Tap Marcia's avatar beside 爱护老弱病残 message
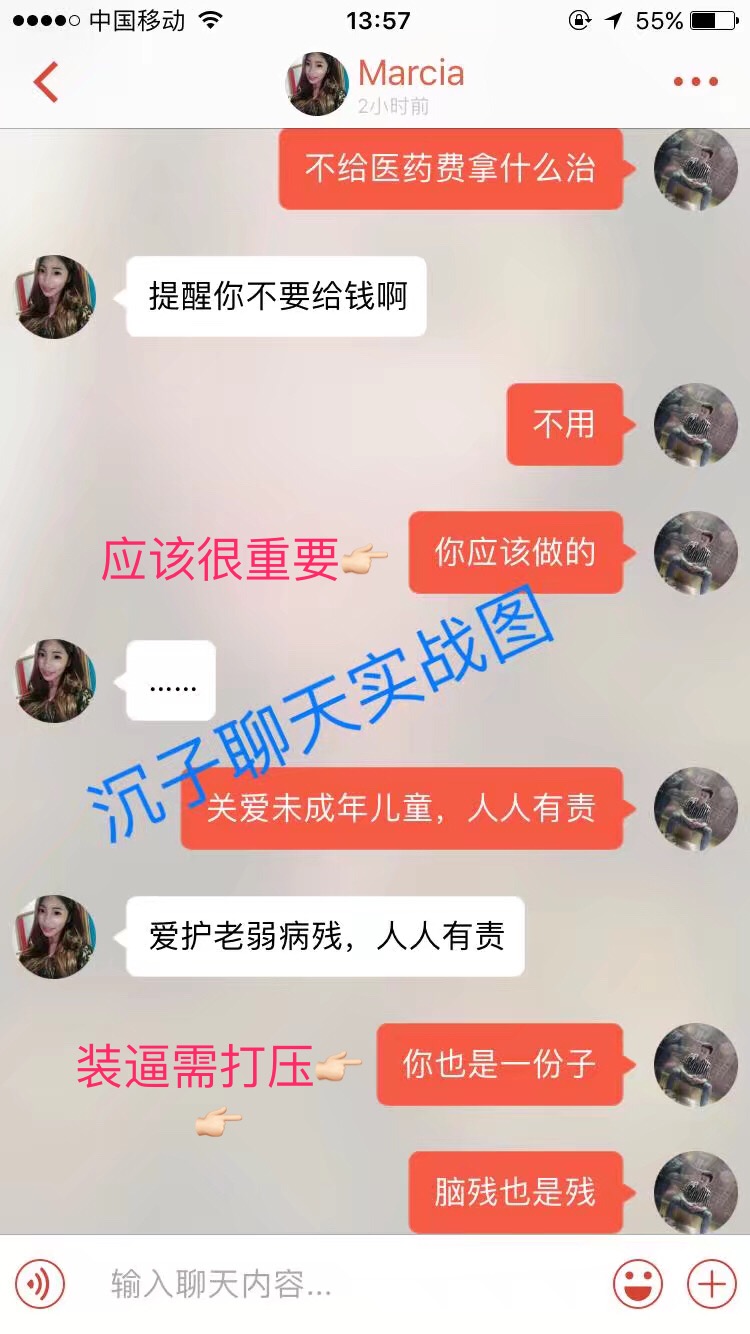This screenshot has width=750, height=1334. [x=55, y=937]
